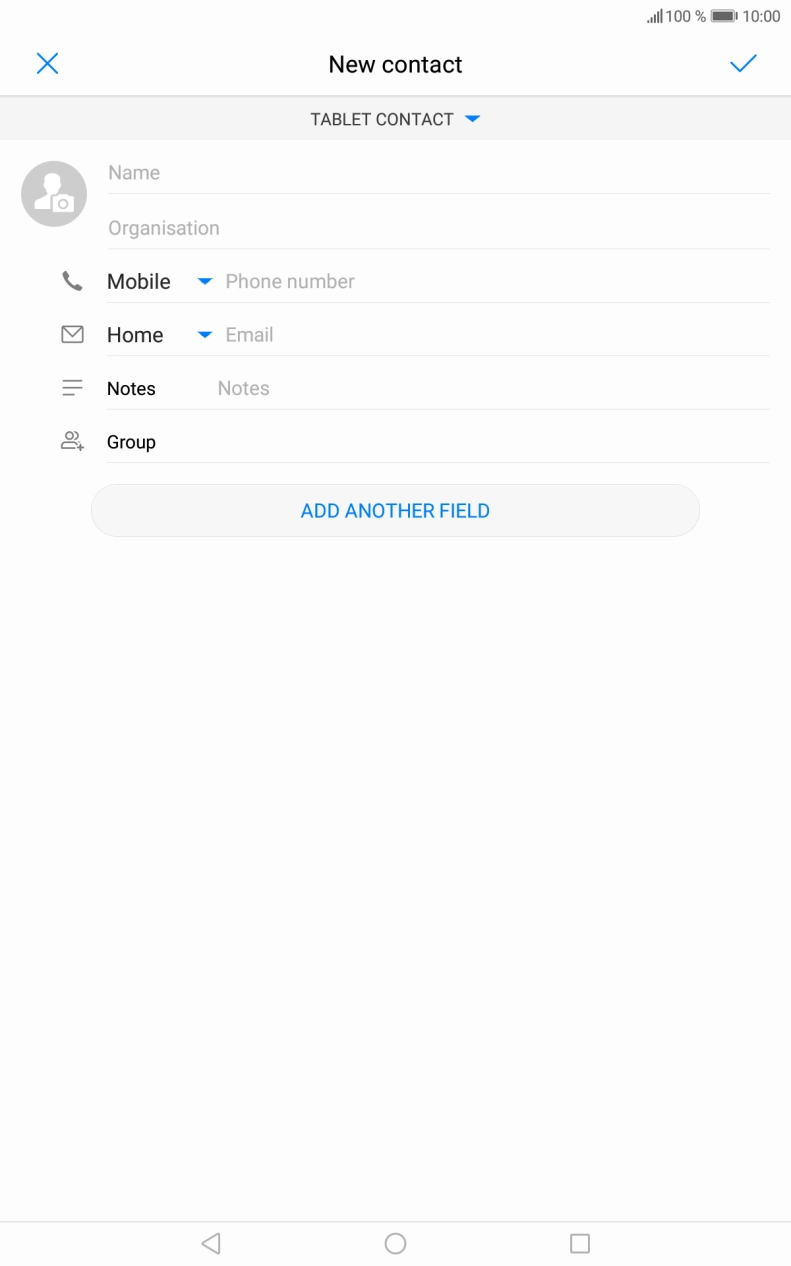The height and width of the screenshot is (1266, 791).
Task: Tap the Back navigation triangle
Action: pyautogui.click(x=210, y=1243)
